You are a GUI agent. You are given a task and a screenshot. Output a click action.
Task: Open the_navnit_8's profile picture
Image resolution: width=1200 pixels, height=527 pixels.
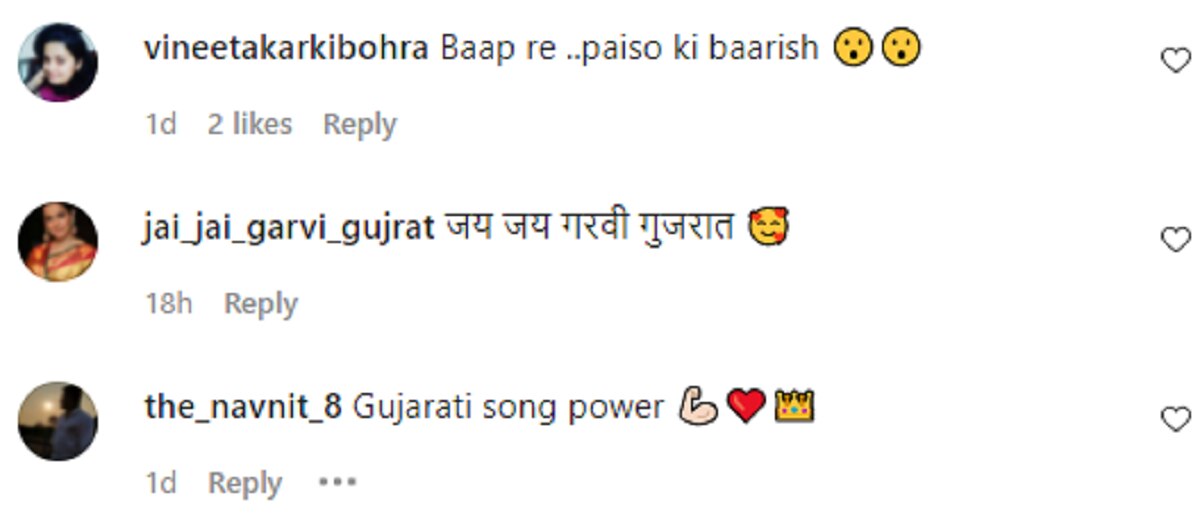point(58,421)
